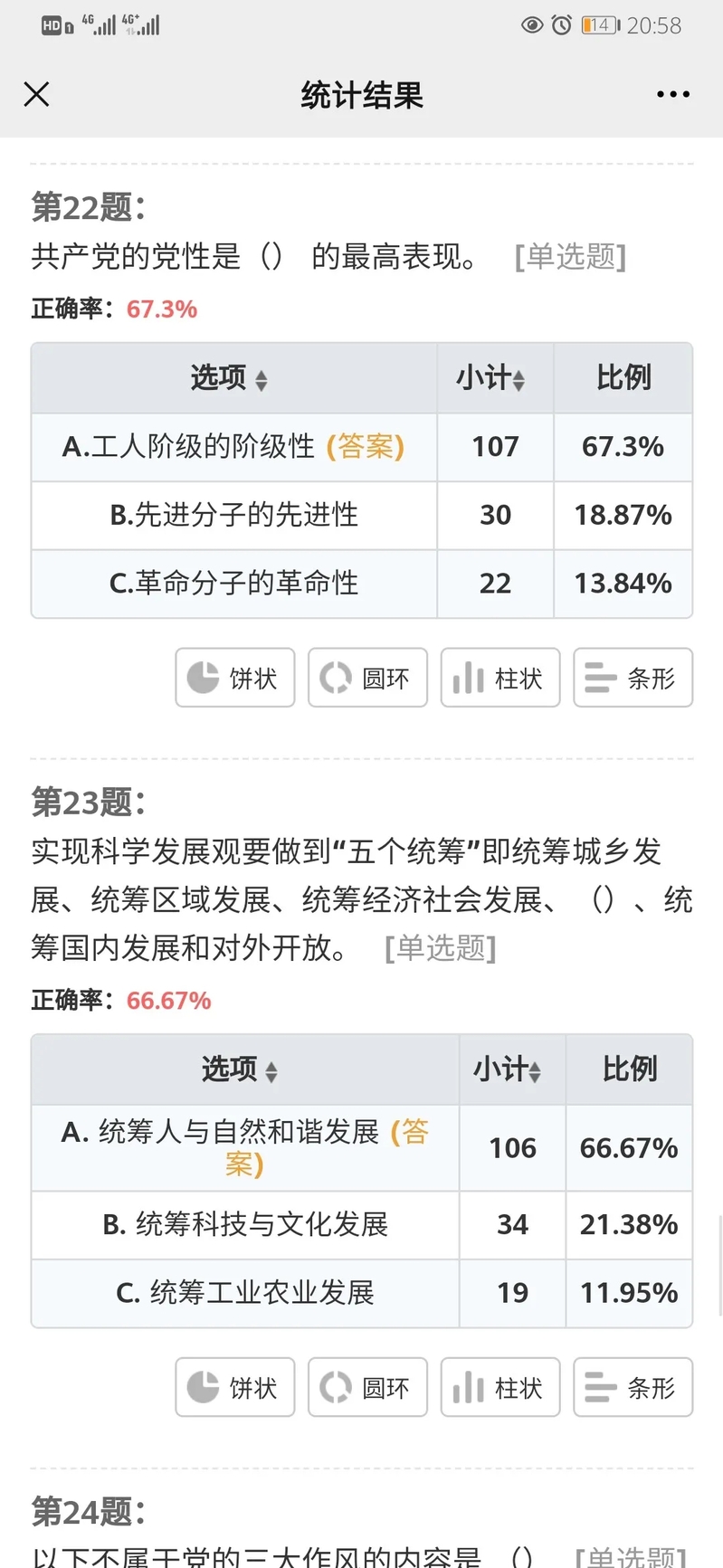Image resolution: width=723 pixels, height=1568 pixels.
Task: Show 圆环 chart for question 23
Action: click(x=367, y=1387)
